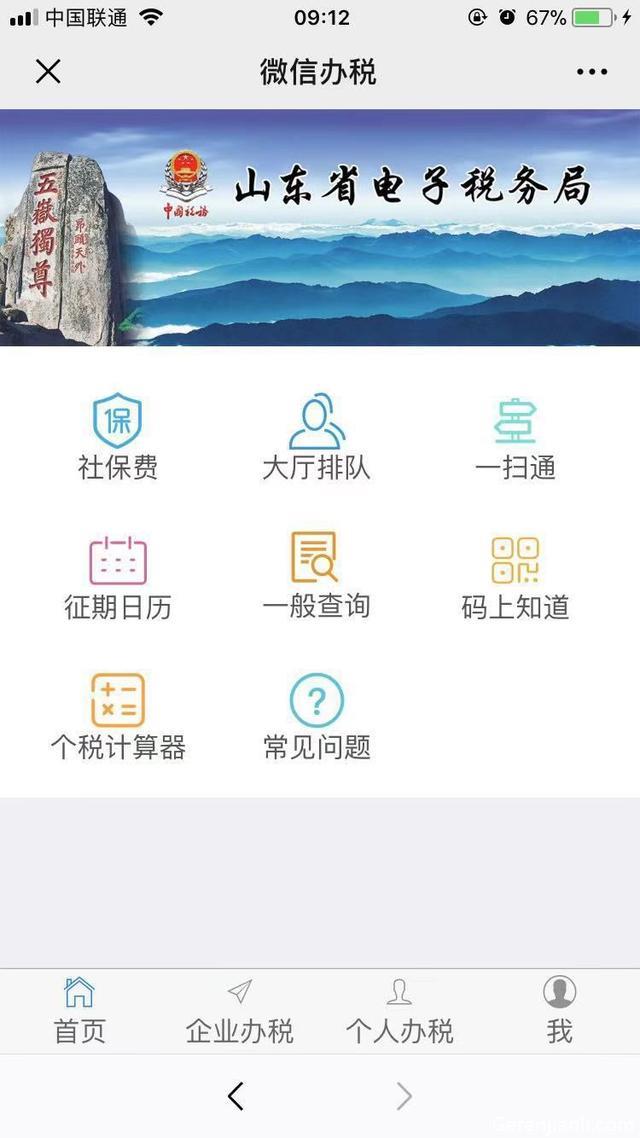Open 常见问题 help section
The width and height of the screenshot is (640, 1138).
point(316,716)
